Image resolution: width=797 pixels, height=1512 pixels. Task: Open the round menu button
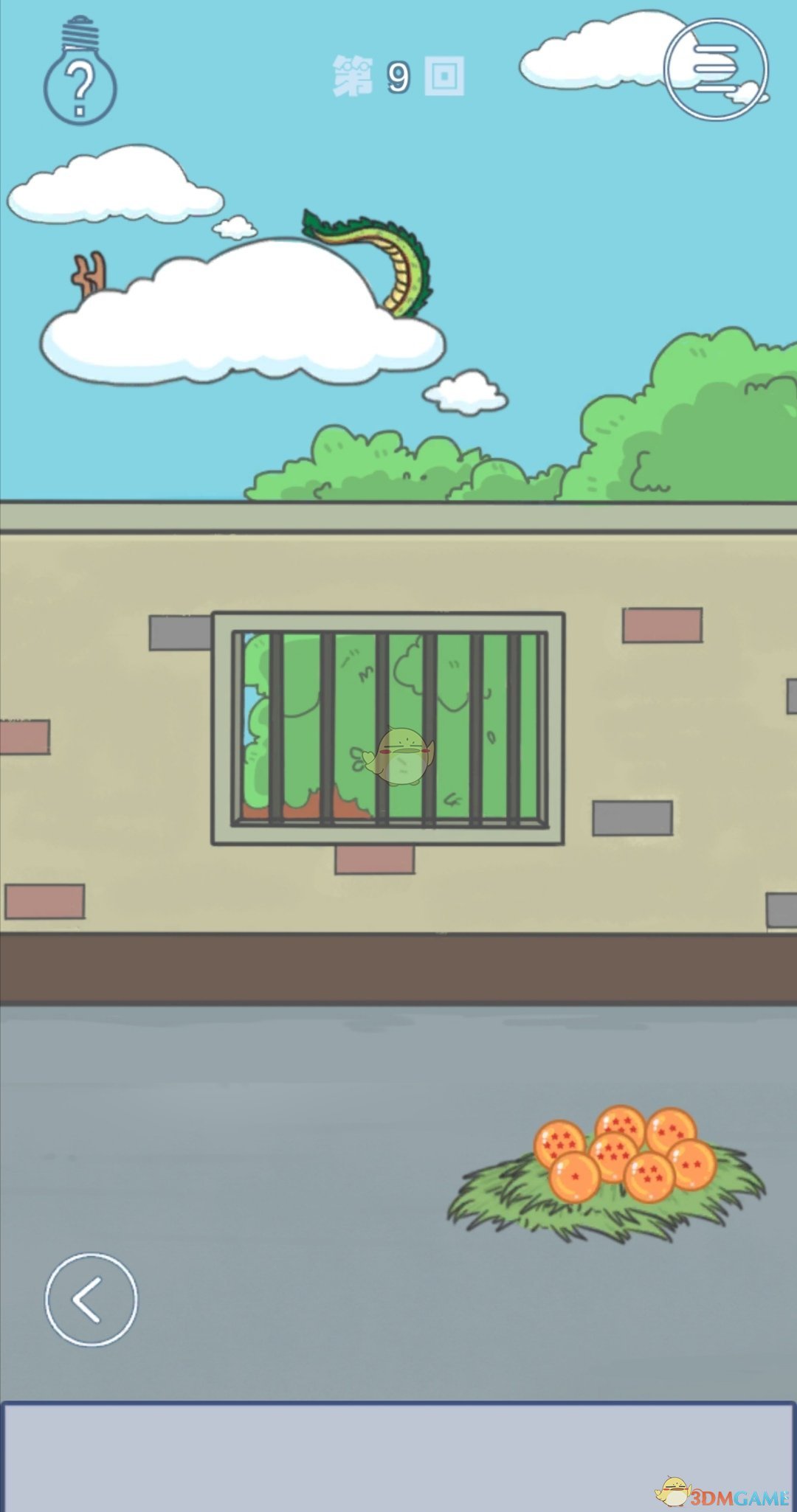click(x=715, y=70)
